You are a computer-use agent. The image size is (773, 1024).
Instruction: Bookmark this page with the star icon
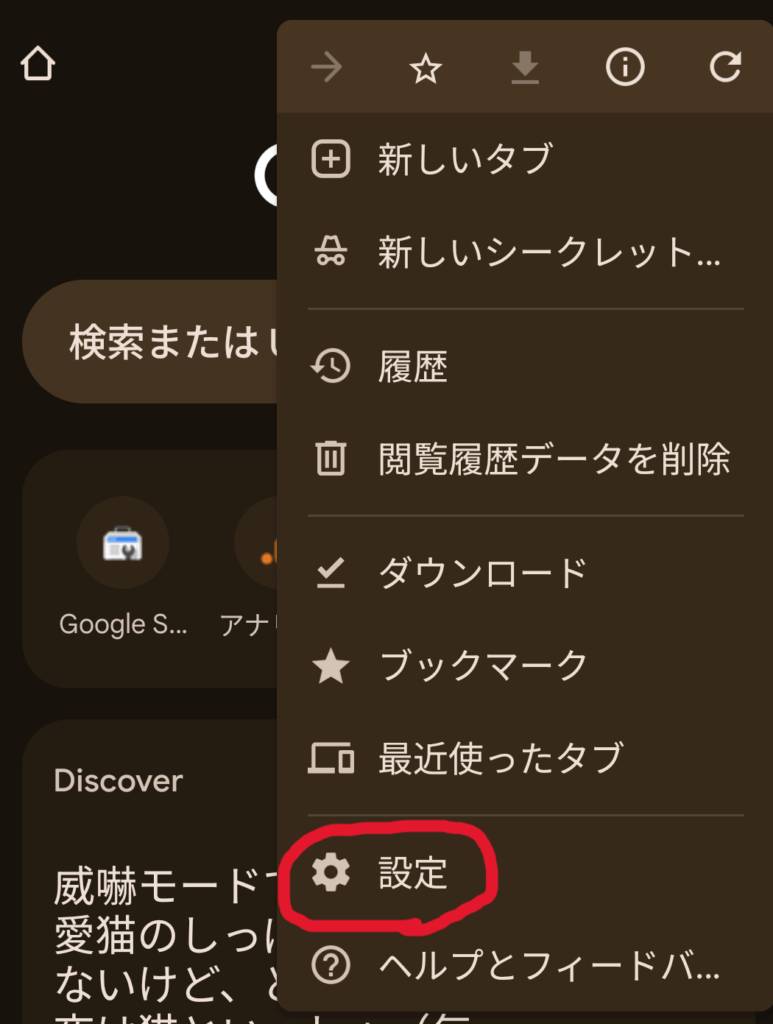click(x=426, y=68)
